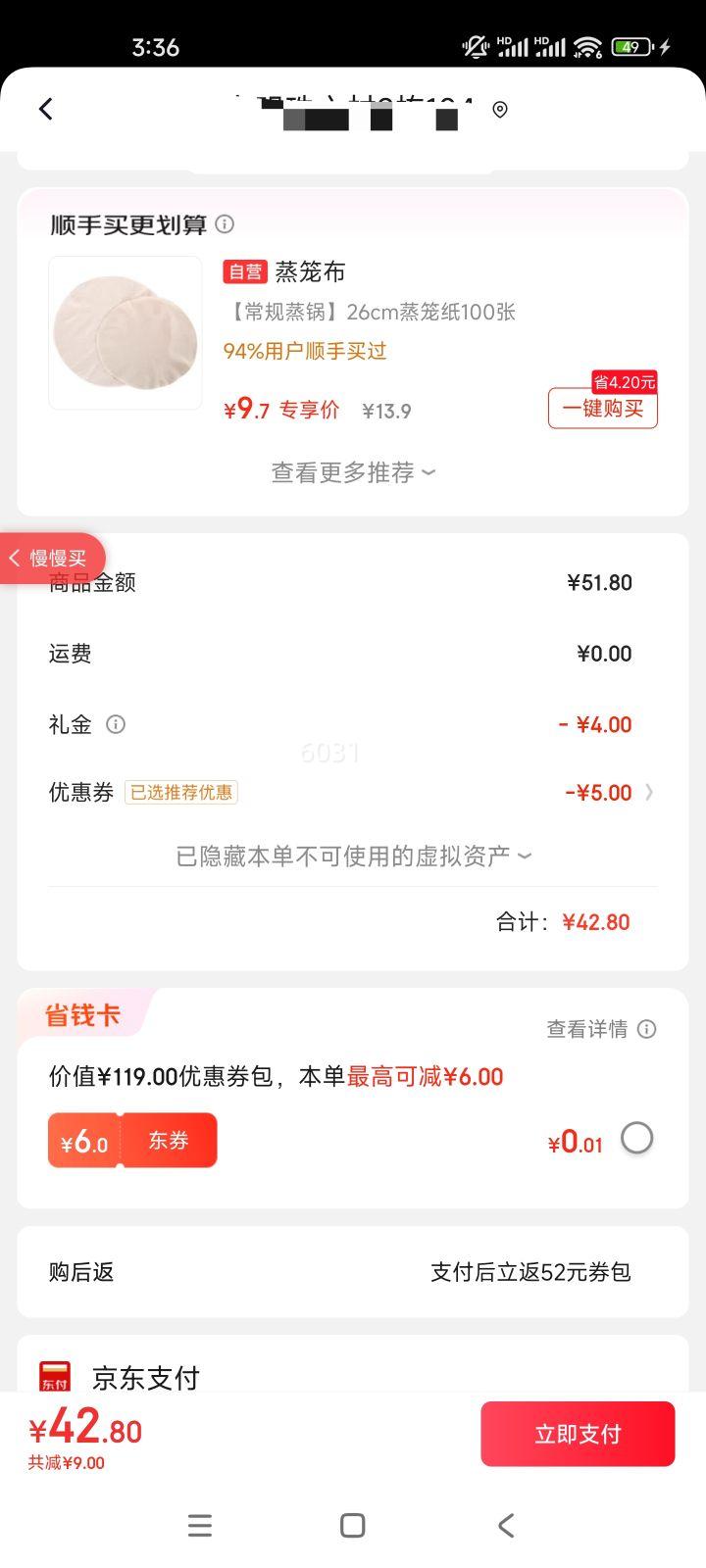
Task: Open 优惠券 options via right chevron
Action: pyautogui.click(x=649, y=792)
